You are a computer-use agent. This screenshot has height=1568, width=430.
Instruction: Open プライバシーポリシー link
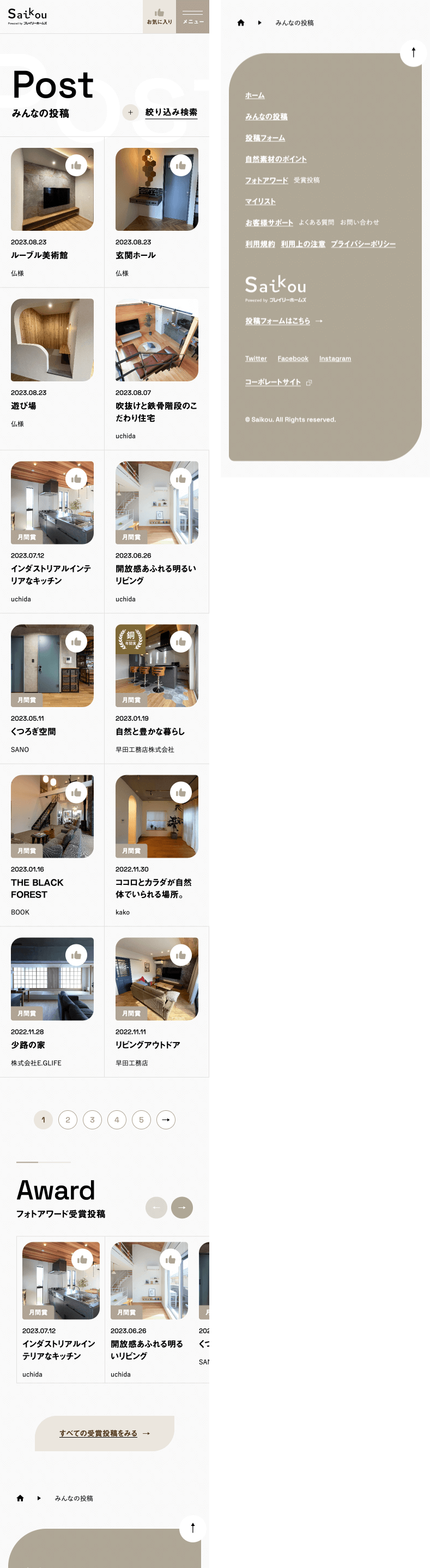pyautogui.click(x=363, y=244)
